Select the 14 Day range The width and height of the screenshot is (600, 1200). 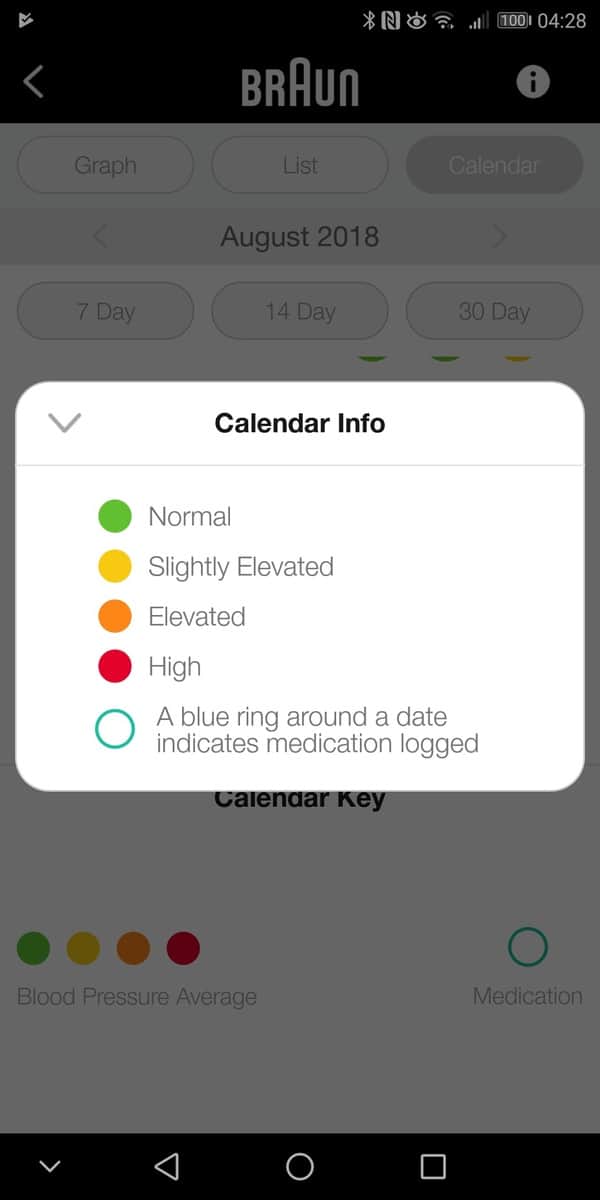tap(300, 311)
